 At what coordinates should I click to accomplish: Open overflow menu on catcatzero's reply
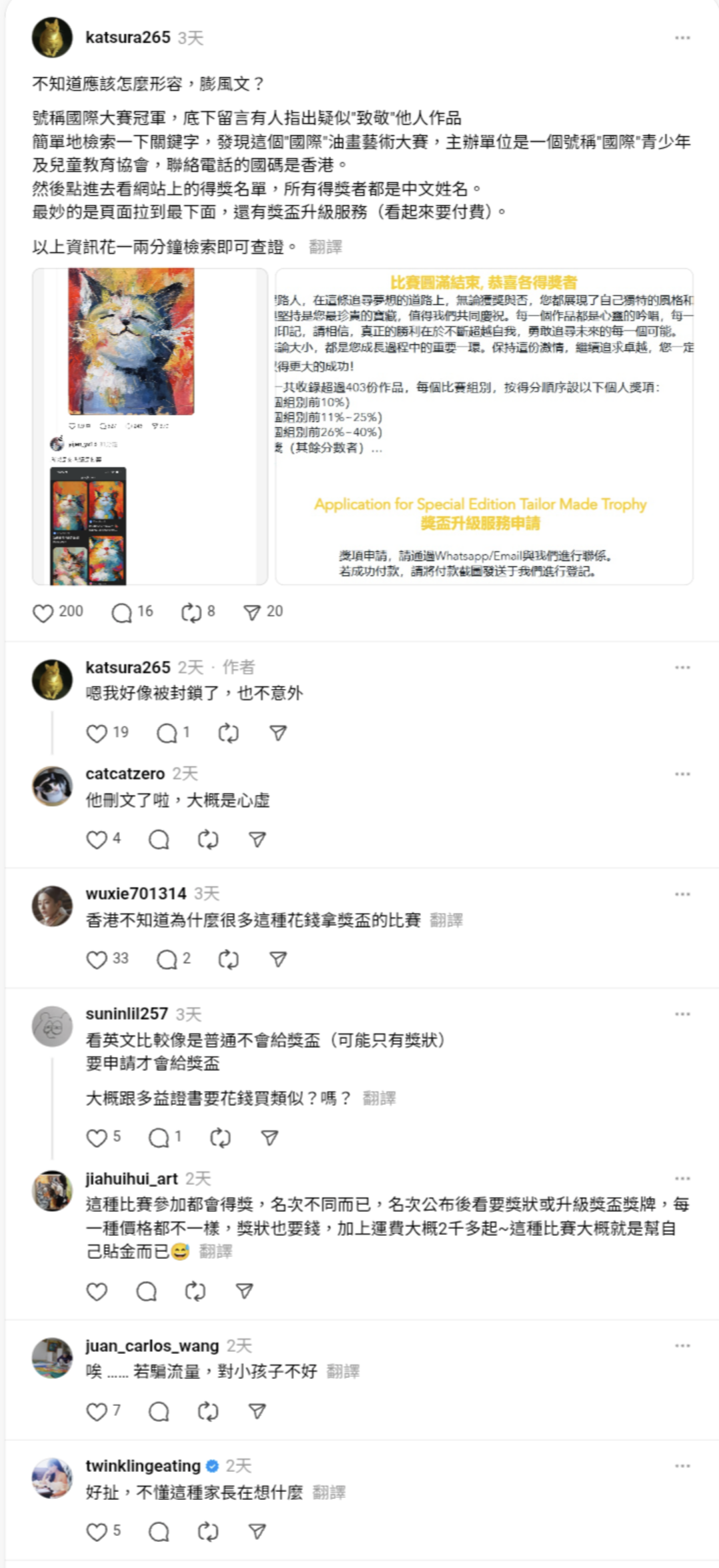pos(682,774)
